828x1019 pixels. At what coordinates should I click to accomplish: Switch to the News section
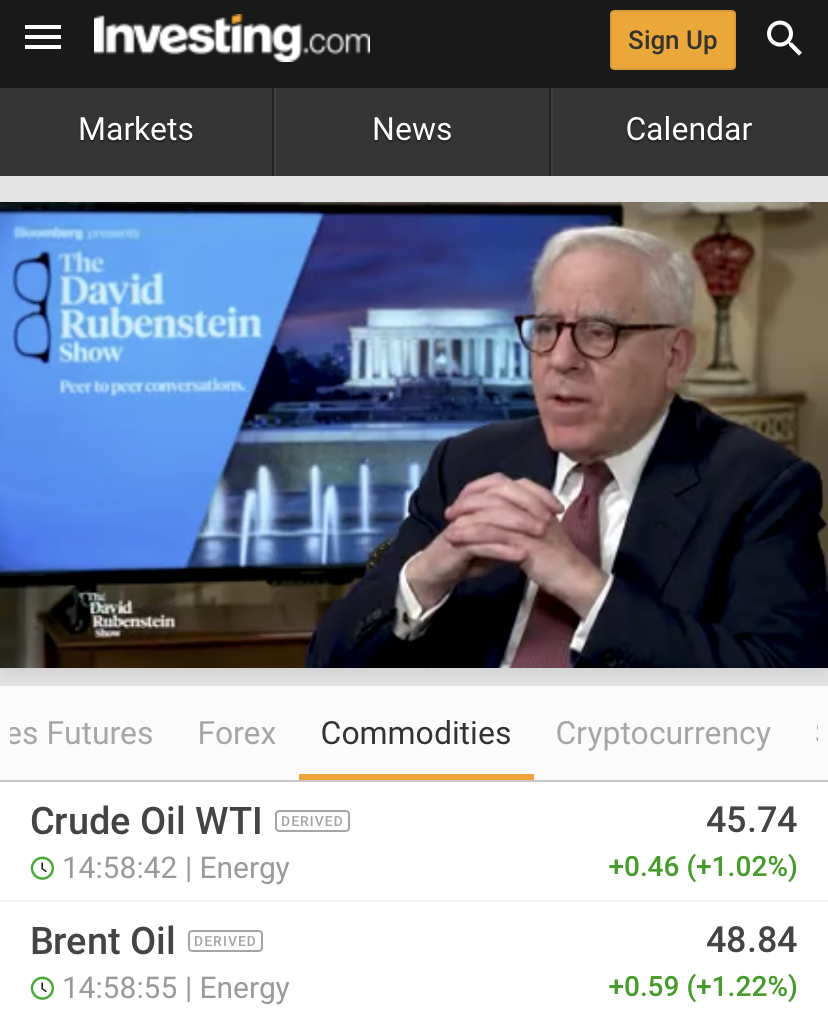click(x=412, y=130)
